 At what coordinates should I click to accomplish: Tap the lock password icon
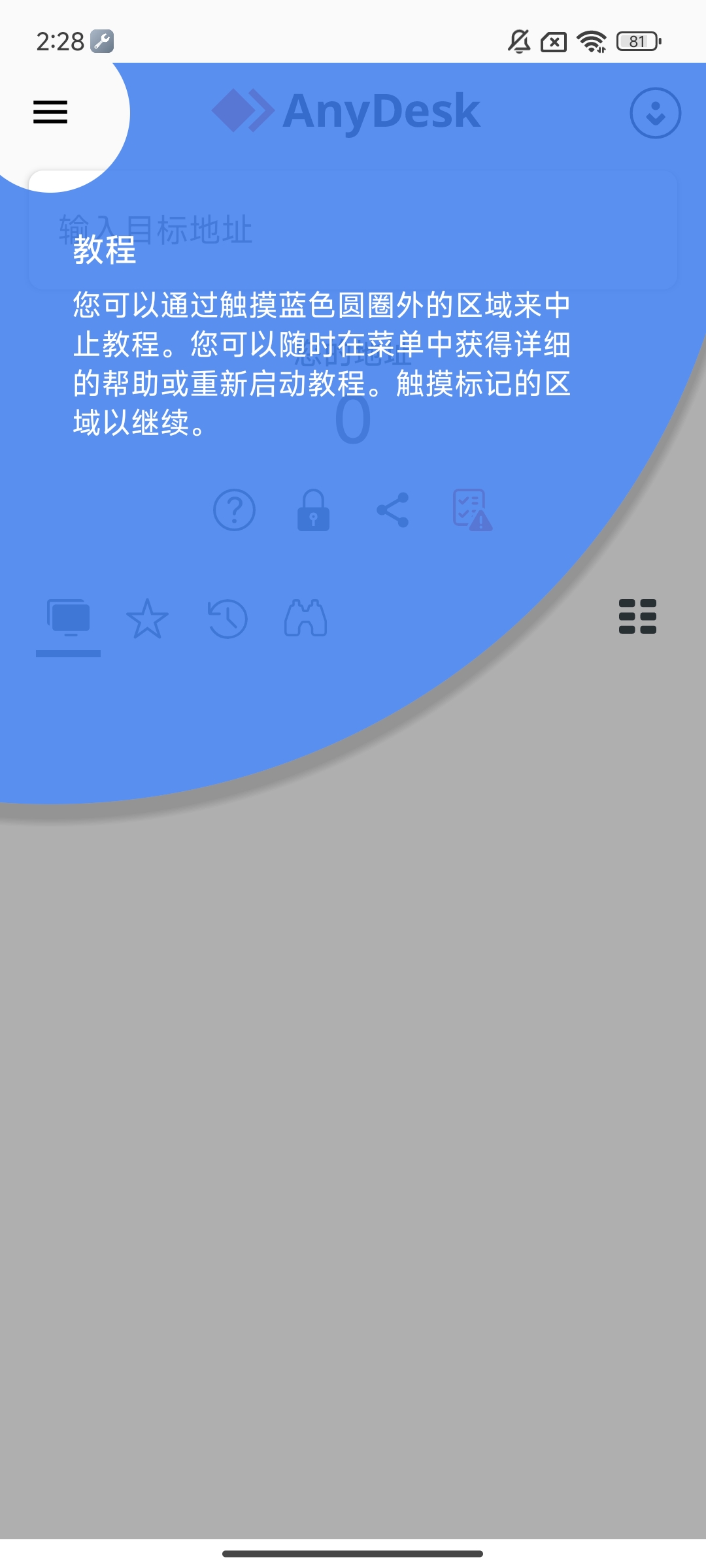coord(313,510)
